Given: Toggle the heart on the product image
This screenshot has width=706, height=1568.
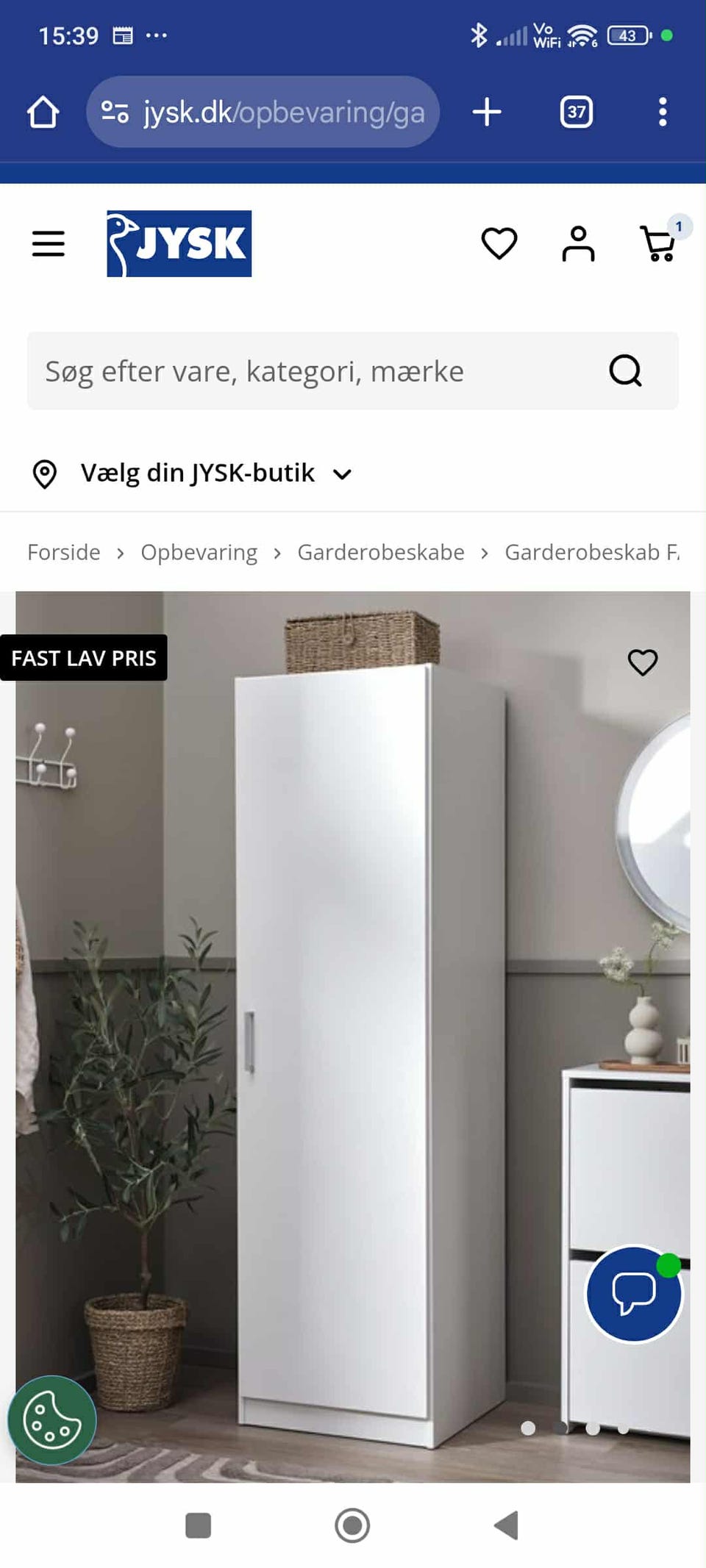Looking at the screenshot, I should (642, 661).
